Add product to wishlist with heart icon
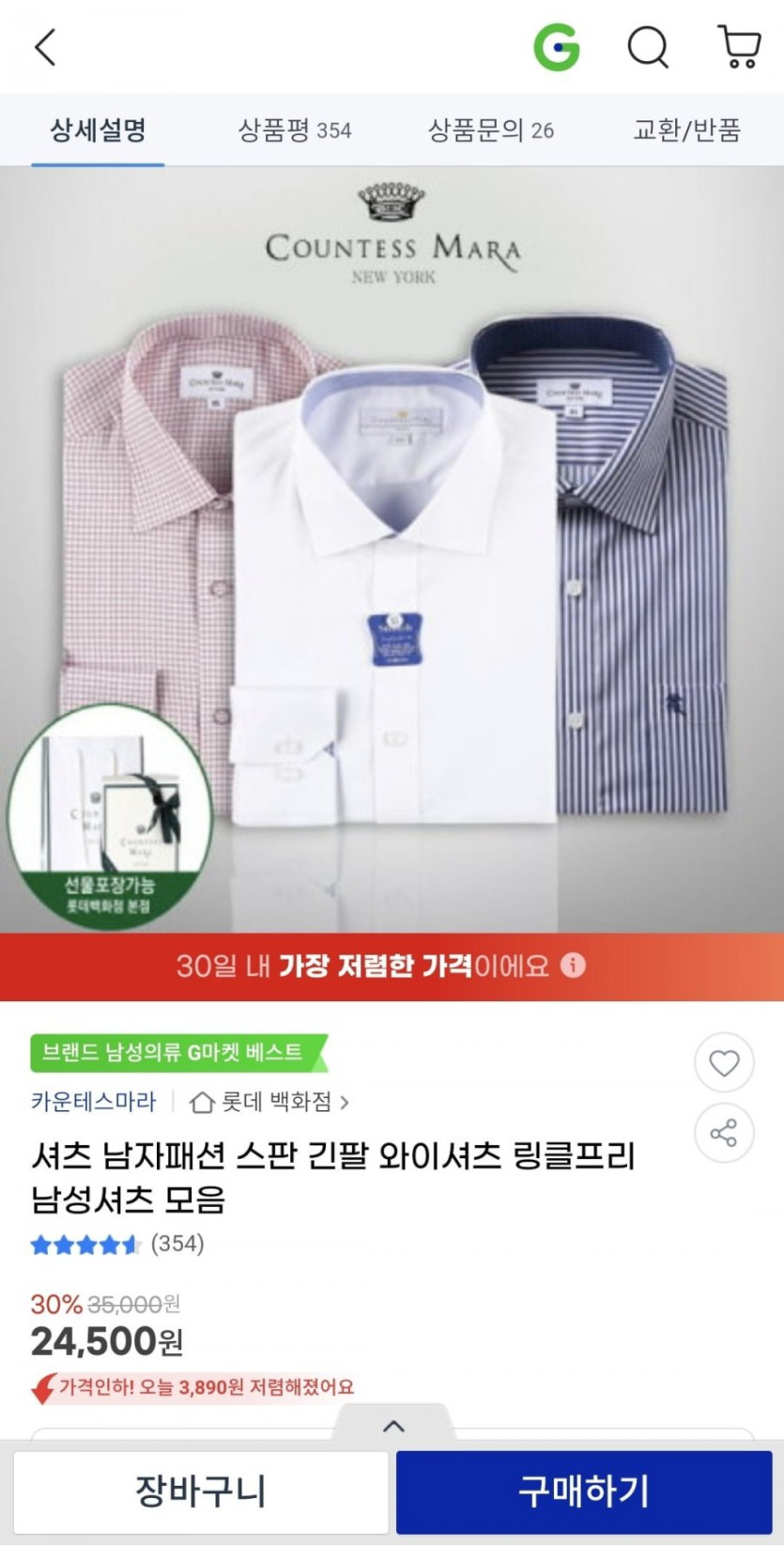This screenshot has width=784, height=1546. coord(723,1062)
